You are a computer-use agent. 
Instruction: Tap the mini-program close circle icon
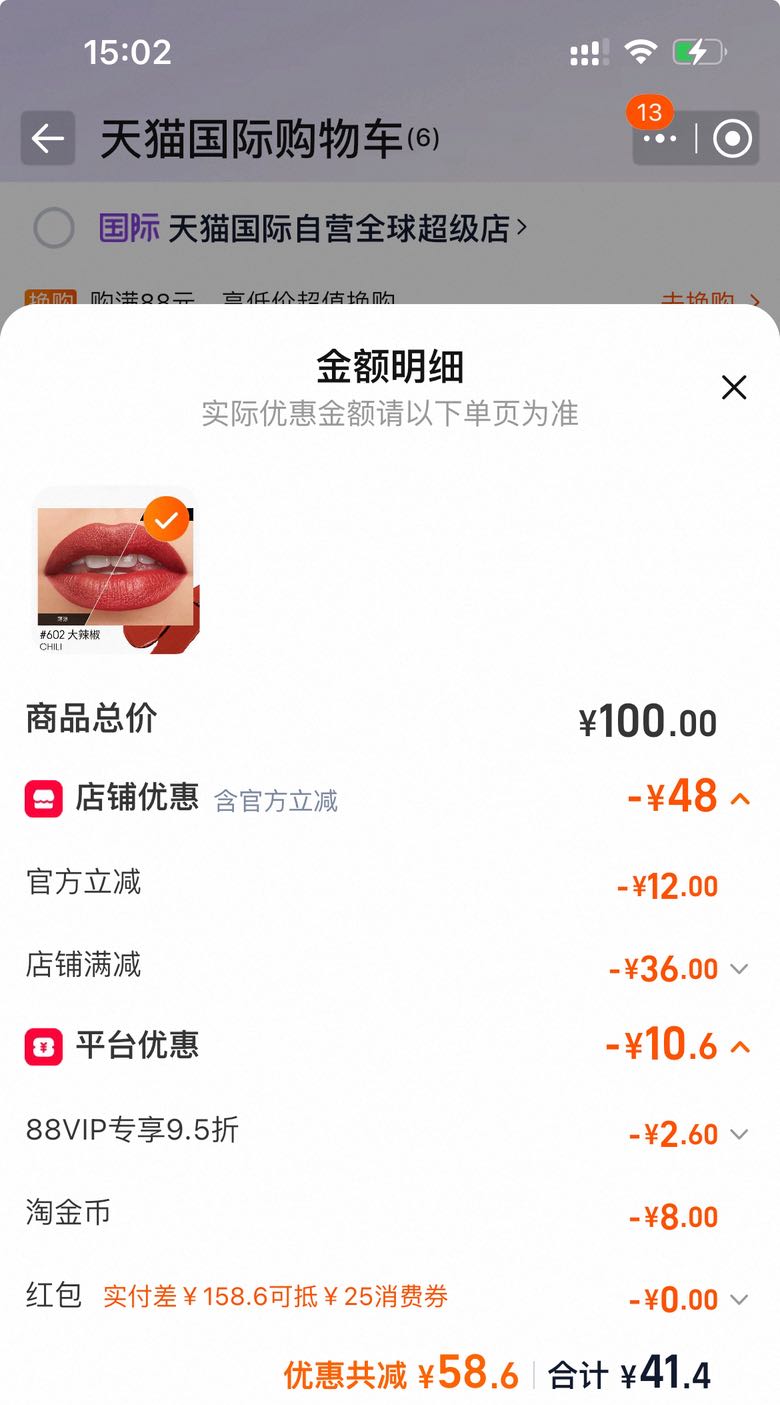point(732,139)
